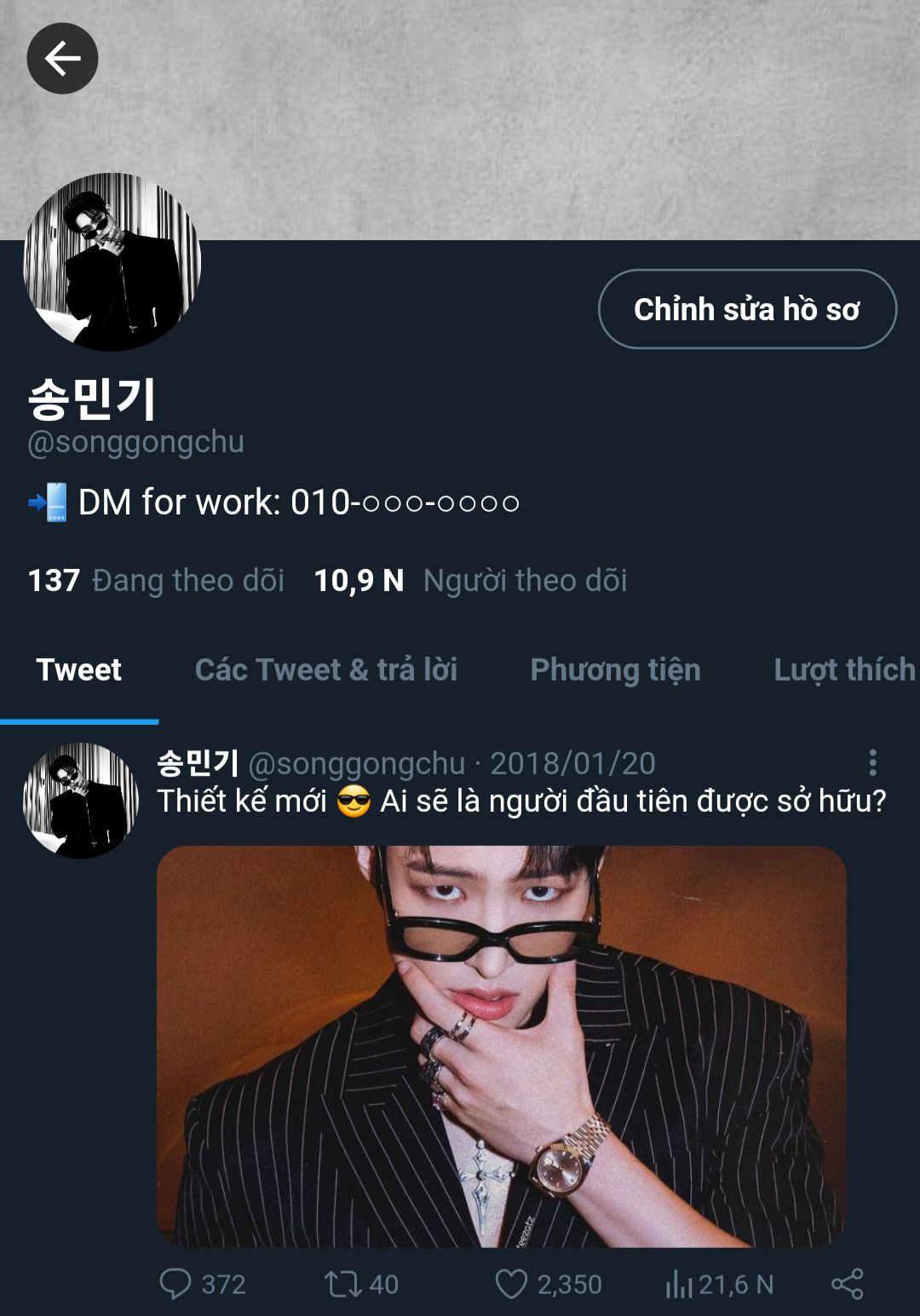
Task: Switch to the Lượt thích tab
Action: [x=843, y=670]
